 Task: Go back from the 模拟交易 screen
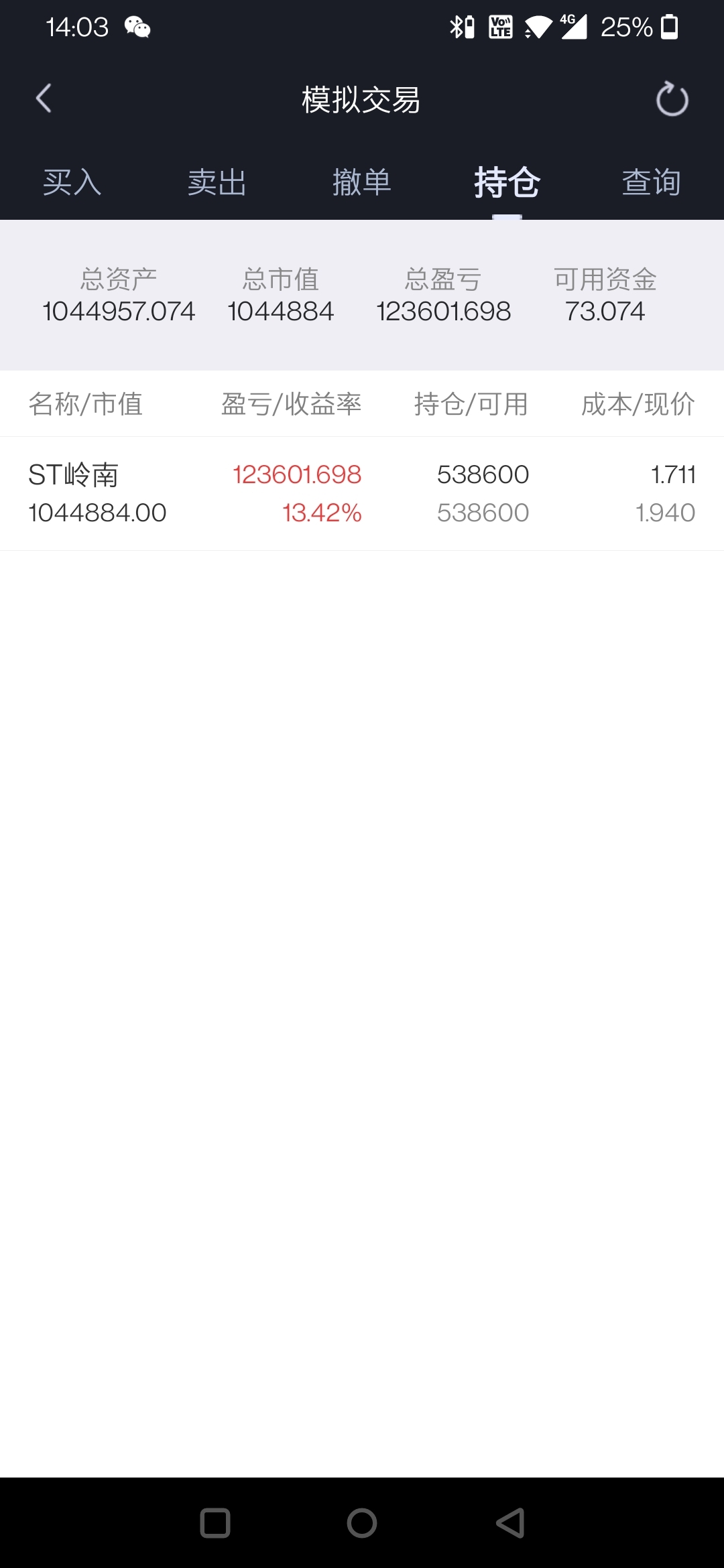44,99
